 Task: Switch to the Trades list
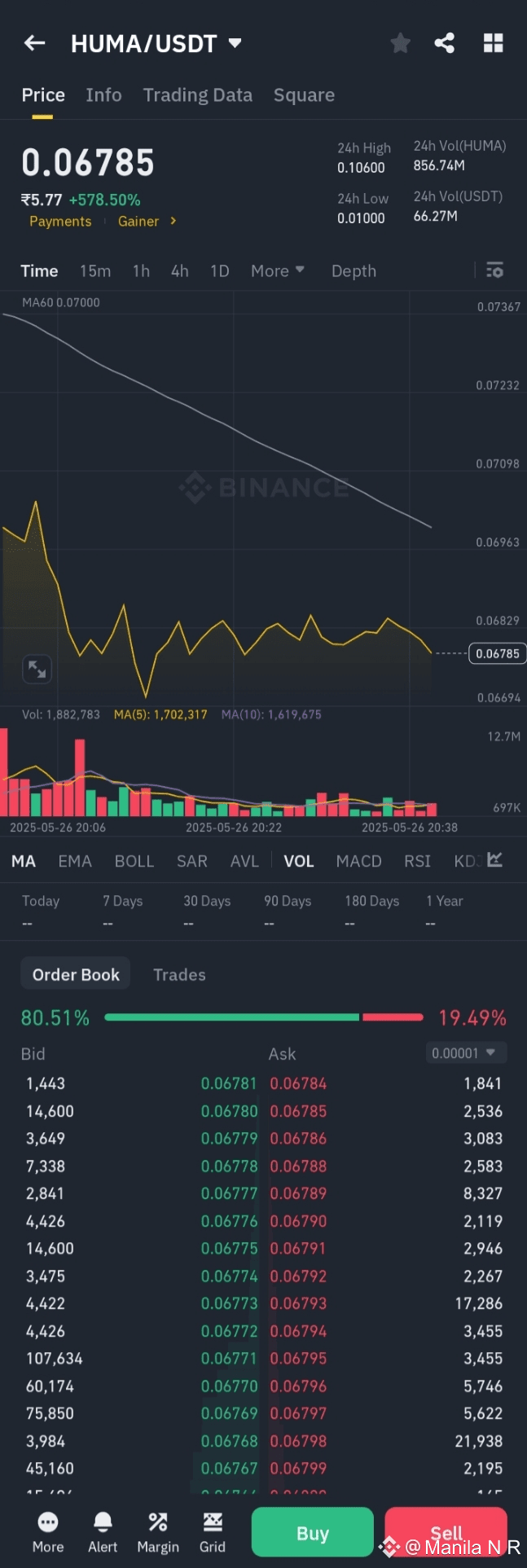(x=179, y=975)
